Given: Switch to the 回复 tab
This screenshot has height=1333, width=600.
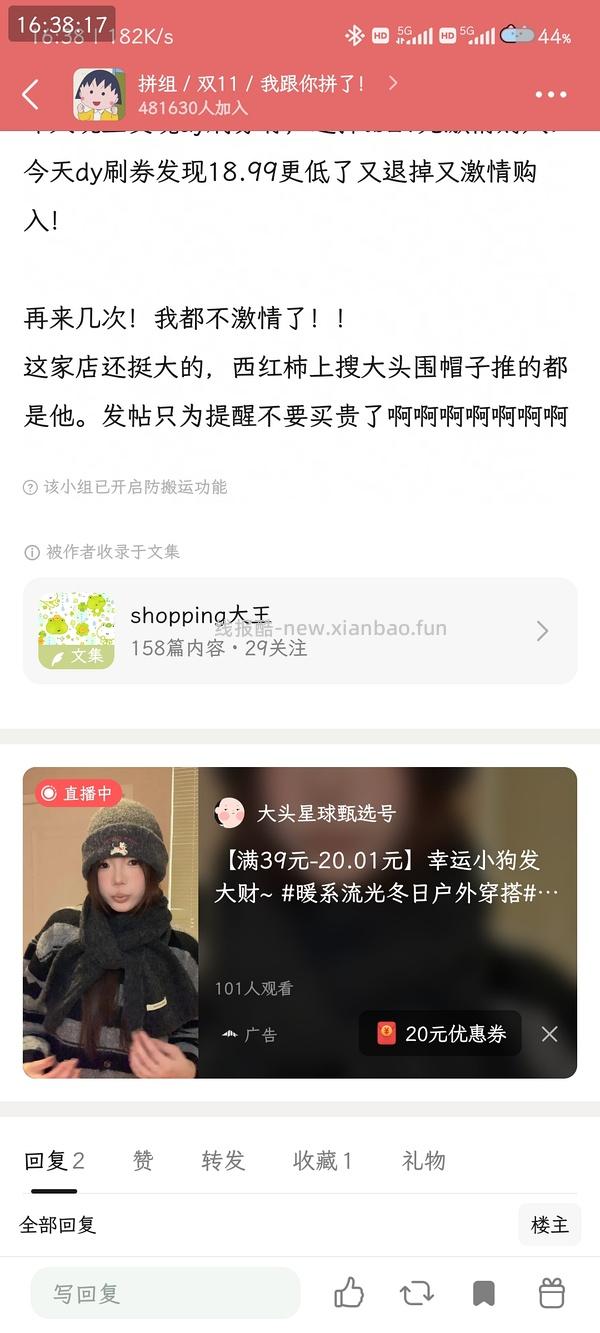Looking at the screenshot, I should point(54,1160).
